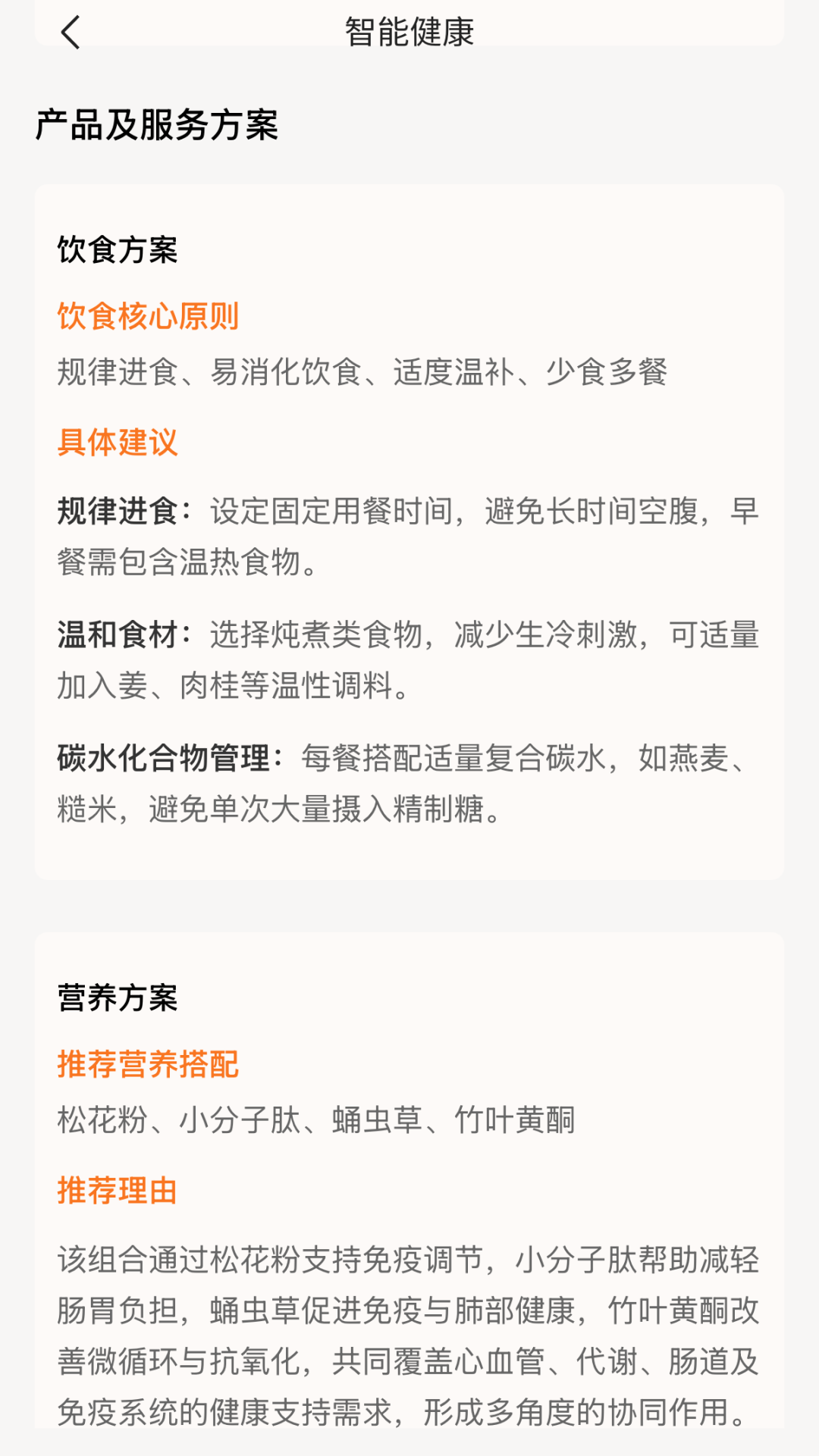Click the back arrow to return
The width and height of the screenshot is (819, 1456).
coord(70,33)
